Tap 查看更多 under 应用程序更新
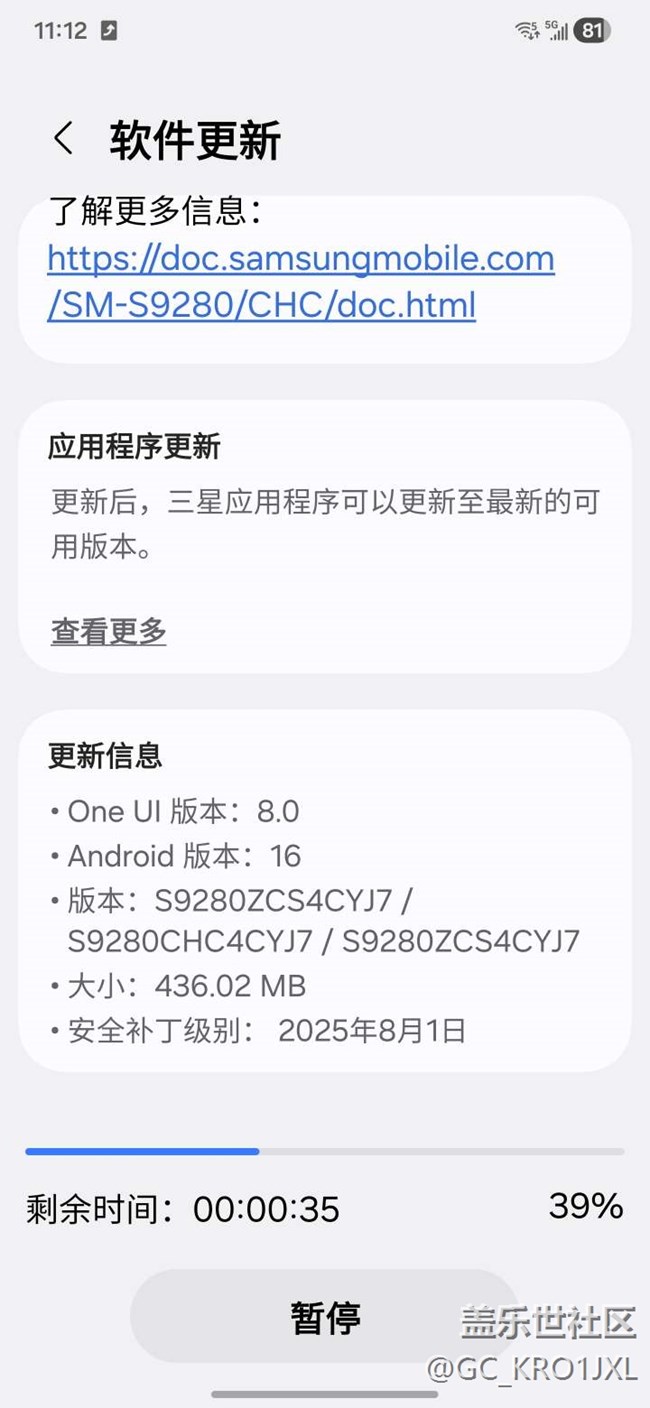Screen dimensions: 650x1408 click(x=108, y=631)
